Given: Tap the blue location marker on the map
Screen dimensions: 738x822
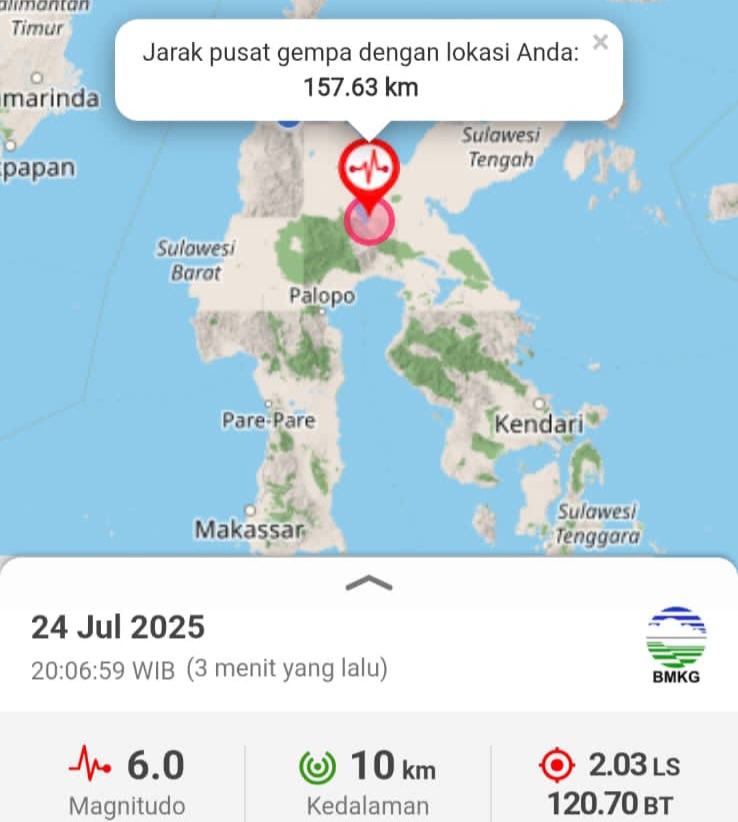Looking at the screenshot, I should point(288,121).
